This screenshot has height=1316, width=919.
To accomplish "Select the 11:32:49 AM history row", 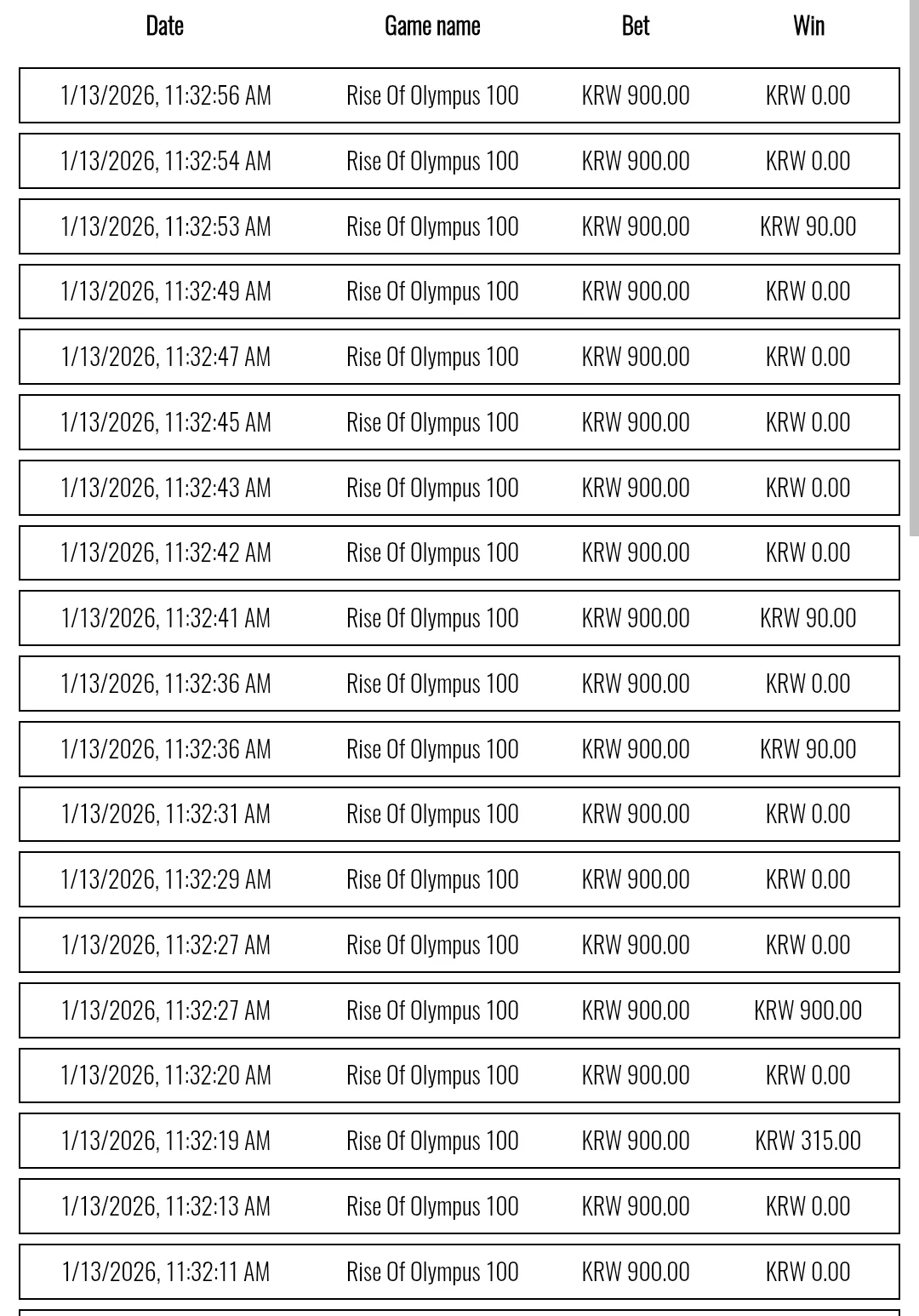I will 459,291.
